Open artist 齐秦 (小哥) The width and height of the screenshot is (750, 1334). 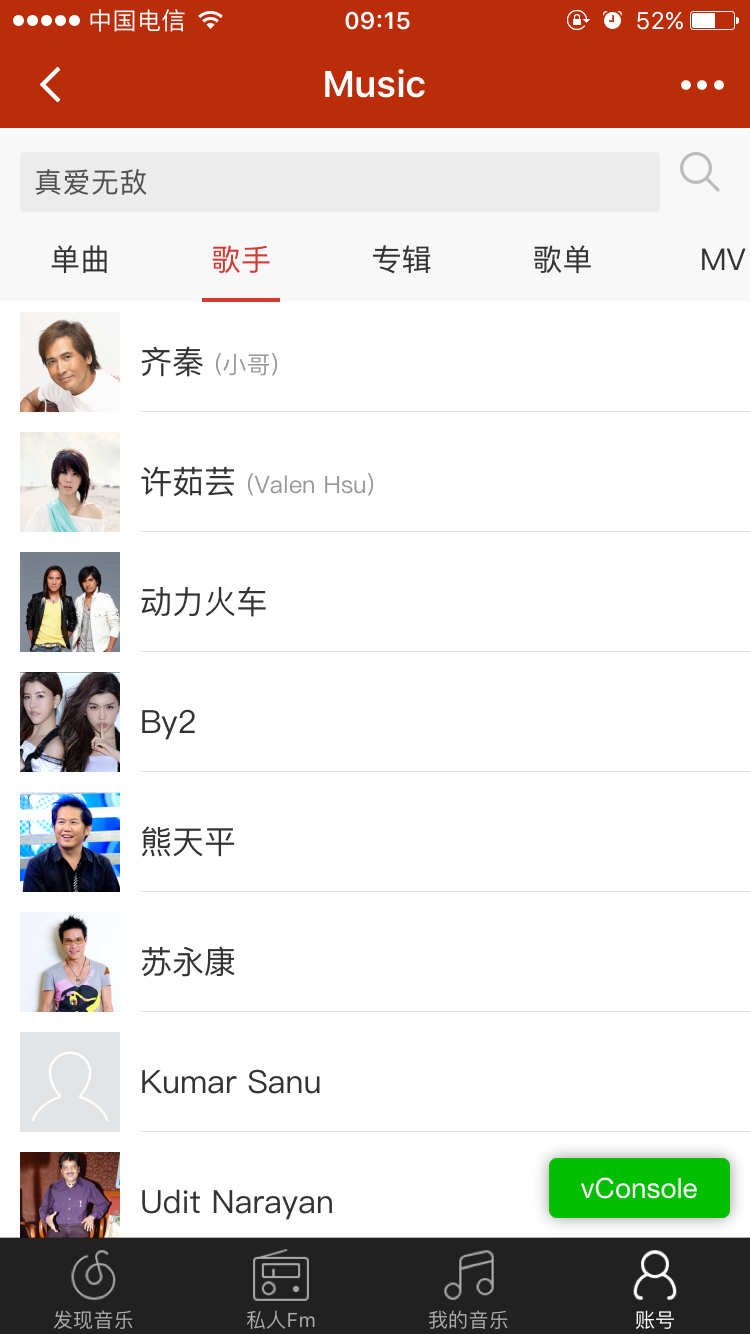[375, 362]
